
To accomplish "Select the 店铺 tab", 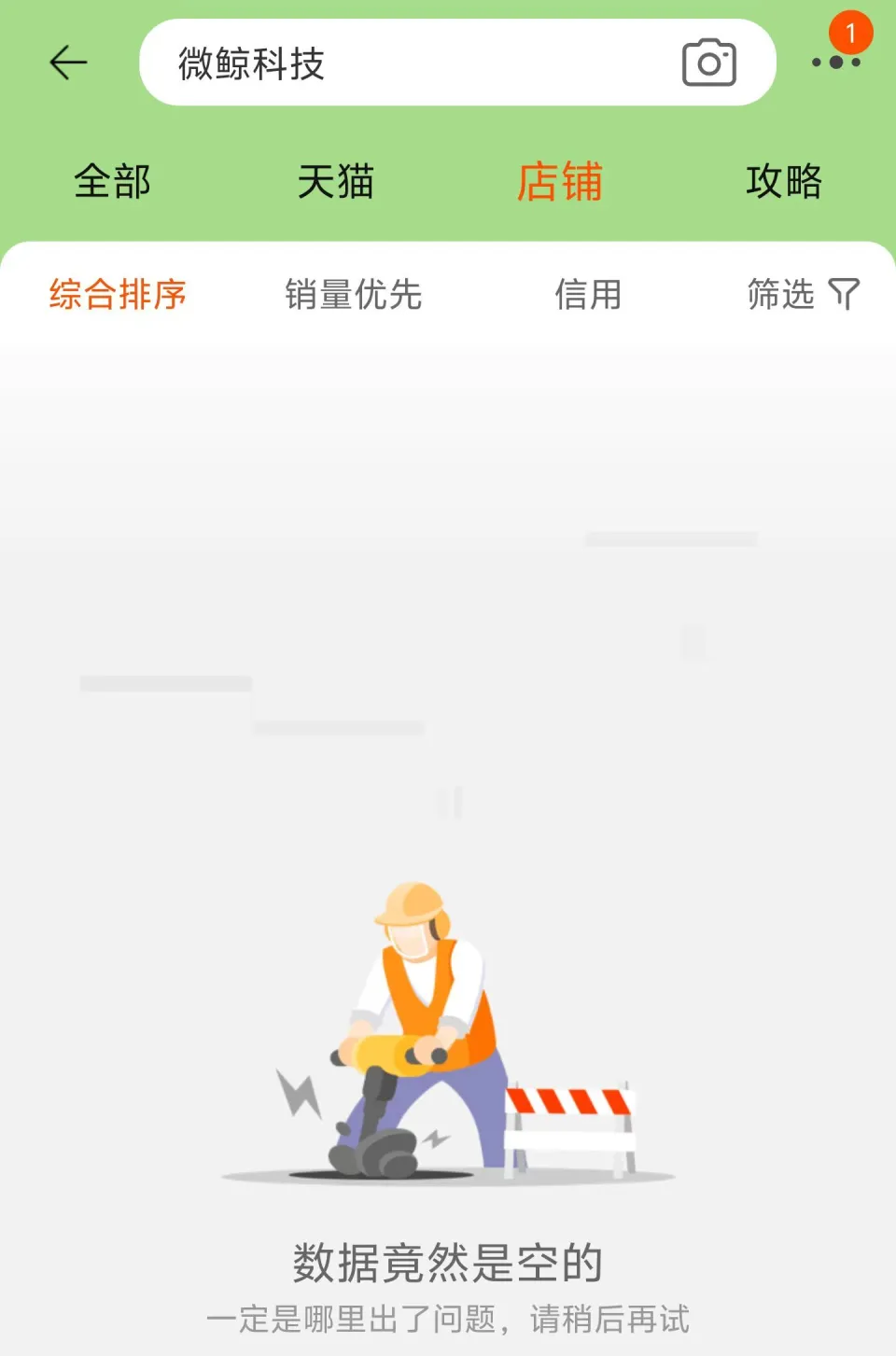I will (560, 181).
